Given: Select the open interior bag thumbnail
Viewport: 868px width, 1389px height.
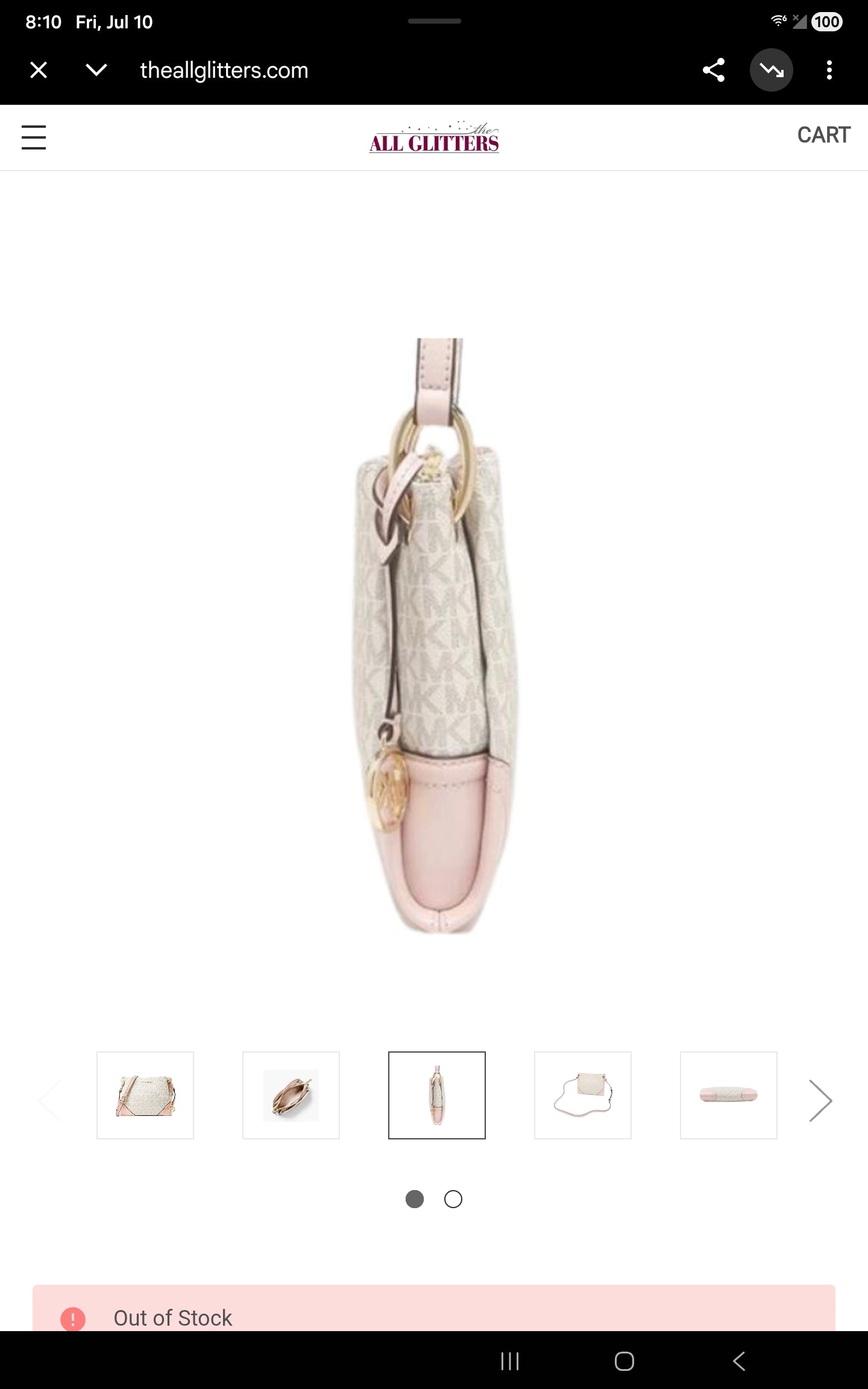Looking at the screenshot, I should 291,1095.
